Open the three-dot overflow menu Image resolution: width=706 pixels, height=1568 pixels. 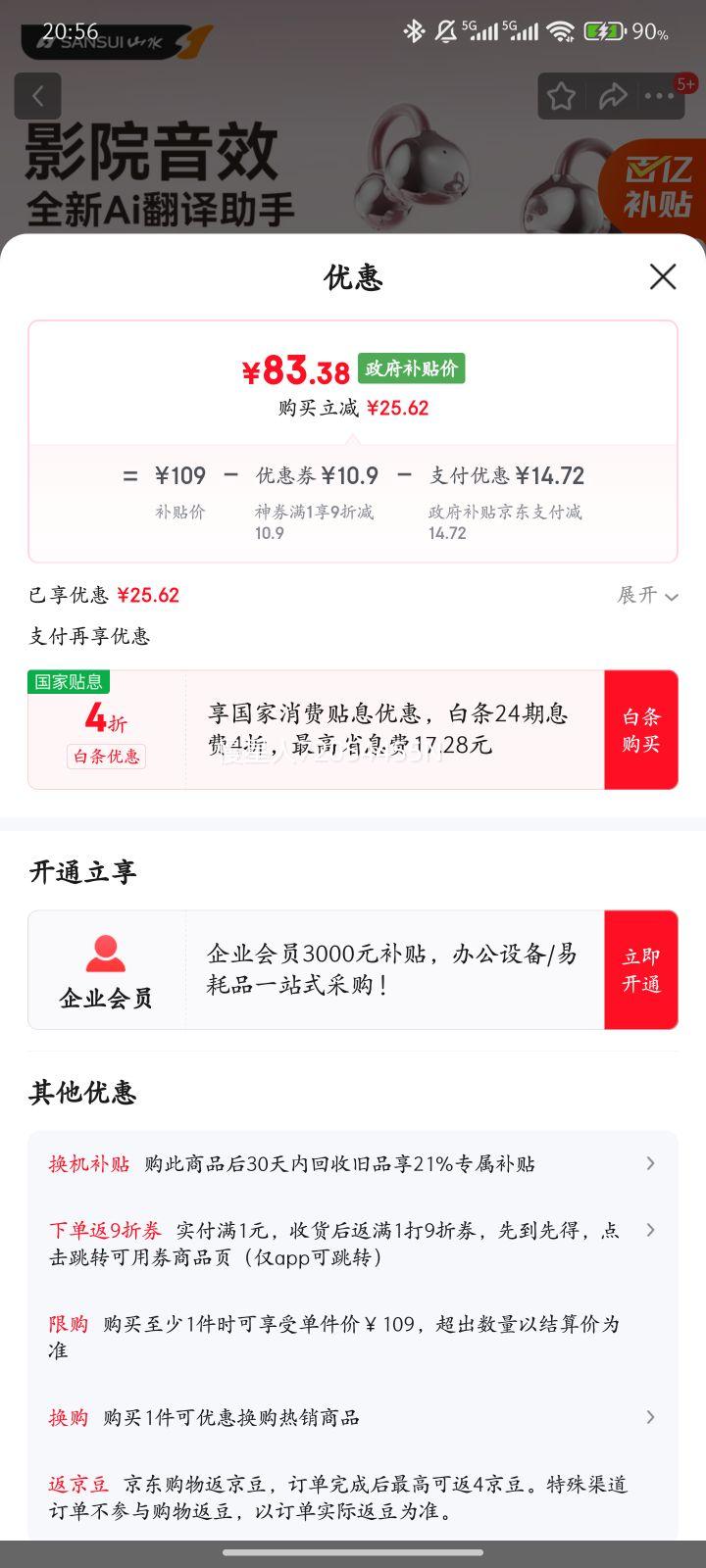click(660, 96)
